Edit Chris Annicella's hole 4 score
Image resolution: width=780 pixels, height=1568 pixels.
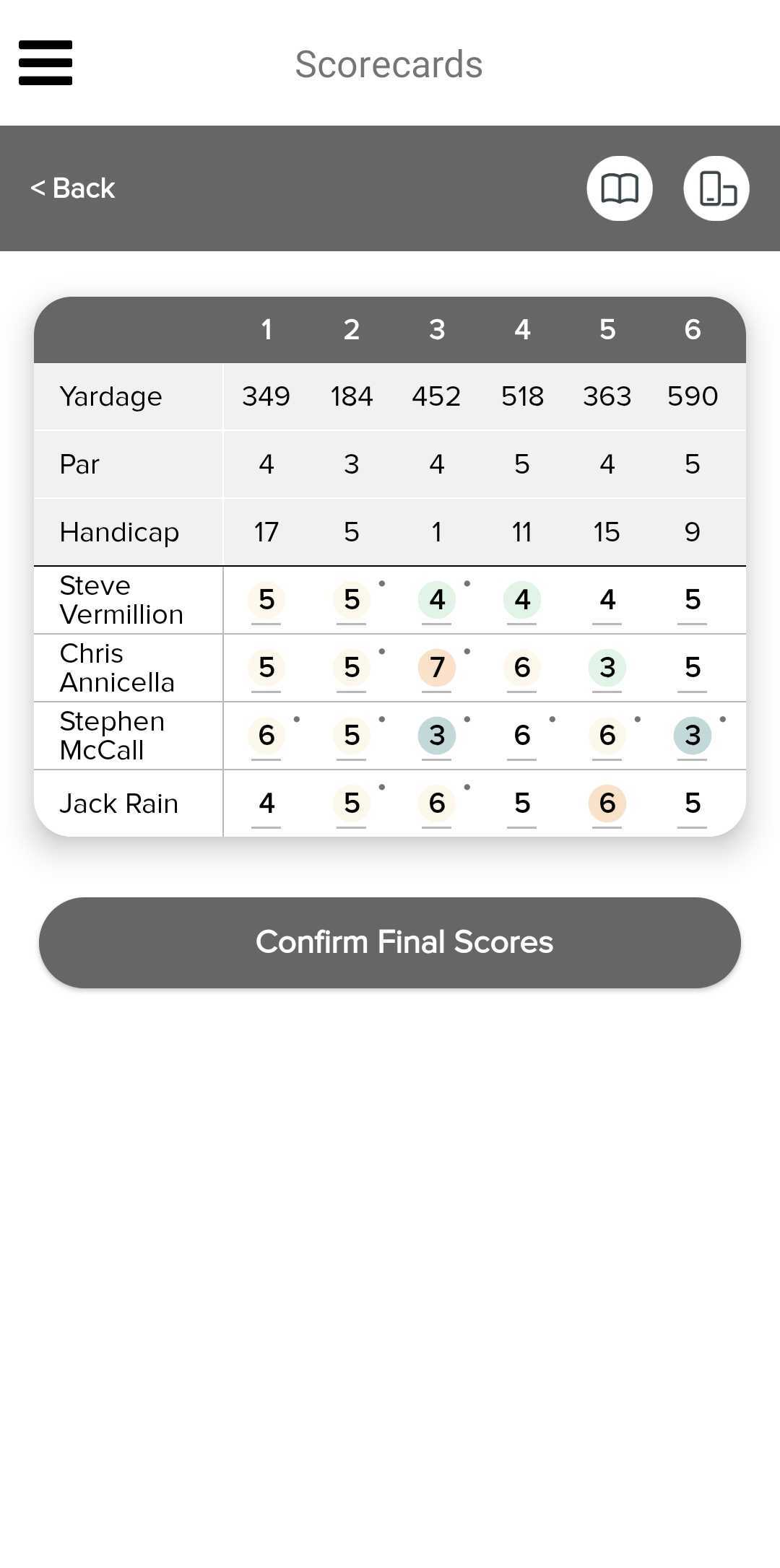[522, 668]
